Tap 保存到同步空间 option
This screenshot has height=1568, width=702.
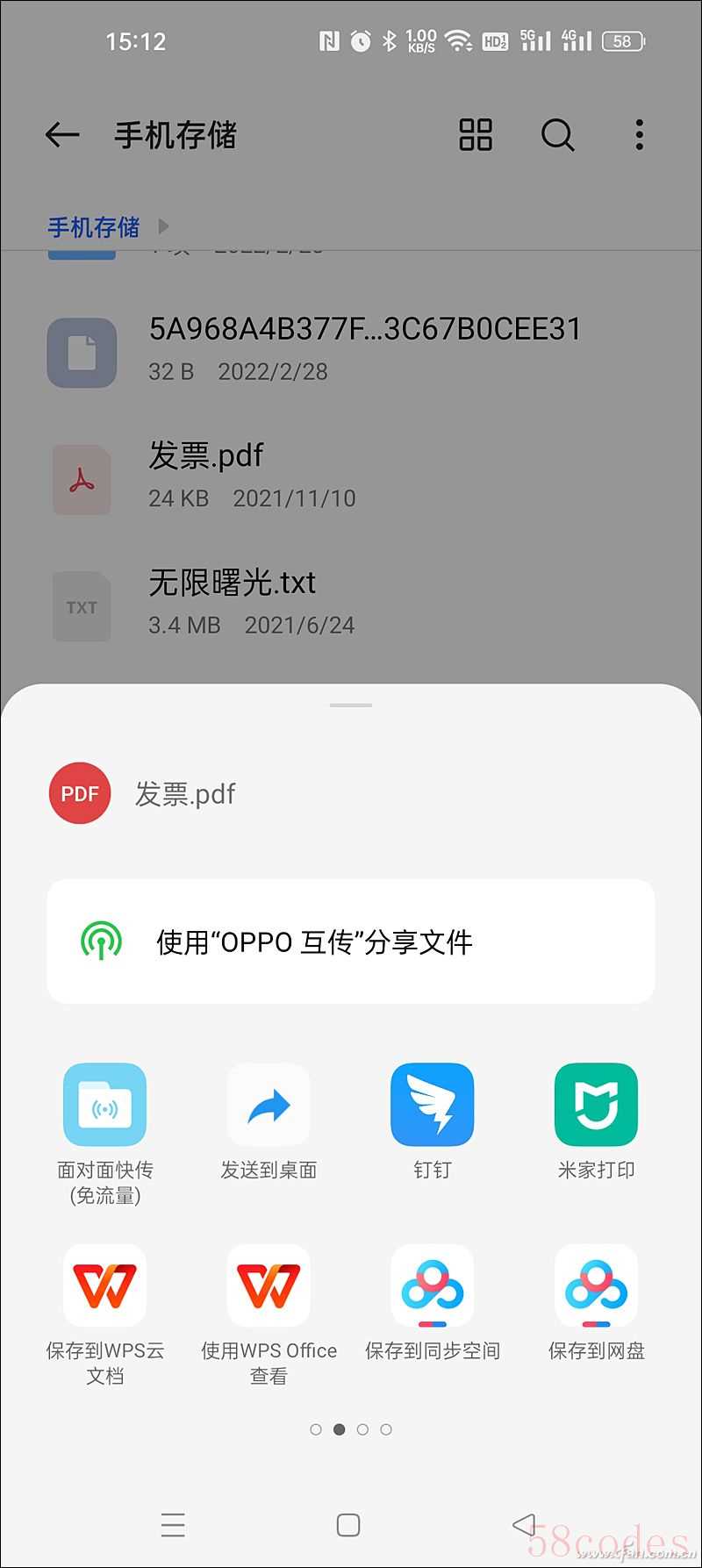tap(432, 1285)
